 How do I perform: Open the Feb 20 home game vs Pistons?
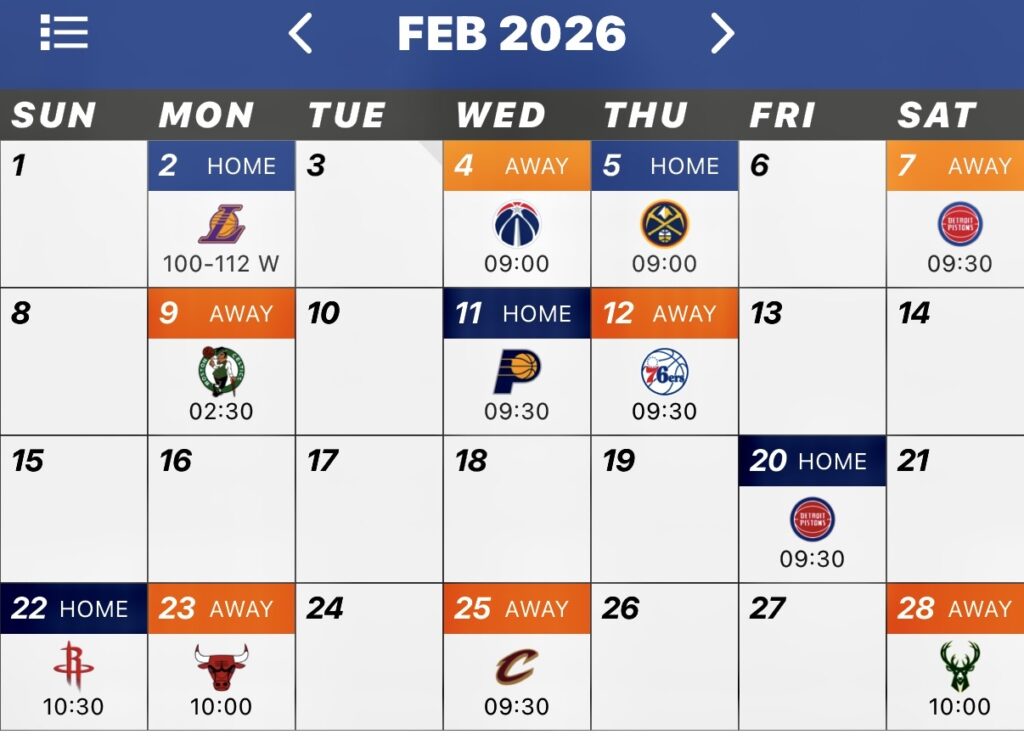point(812,521)
